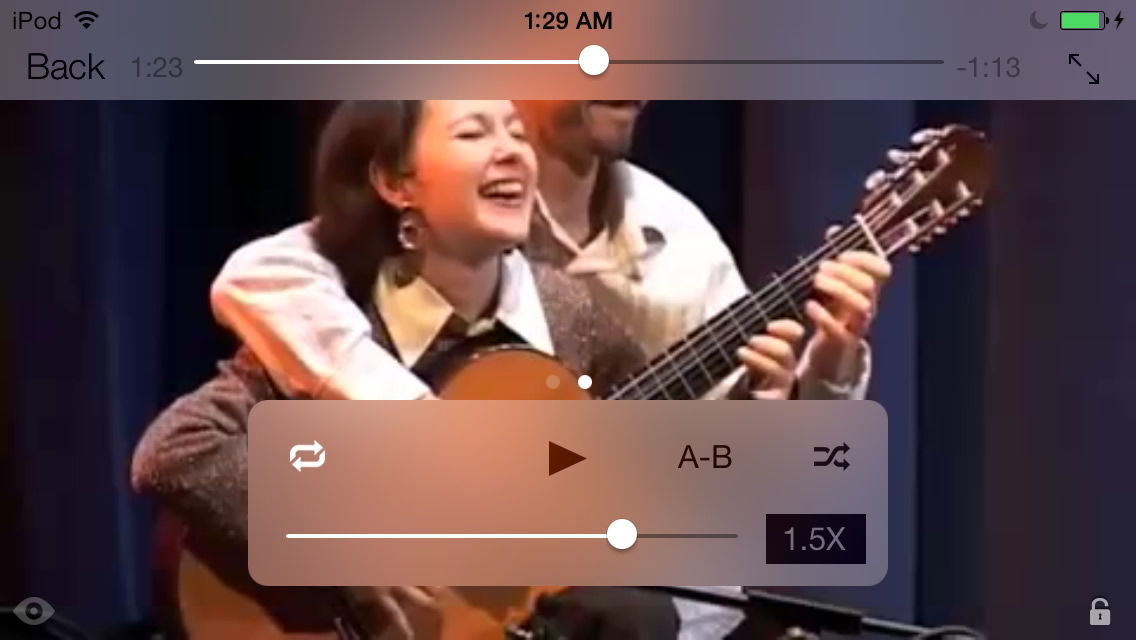Screen dimensions: 1136x640
Task: Go back using the Back button
Action: point(65,67)
